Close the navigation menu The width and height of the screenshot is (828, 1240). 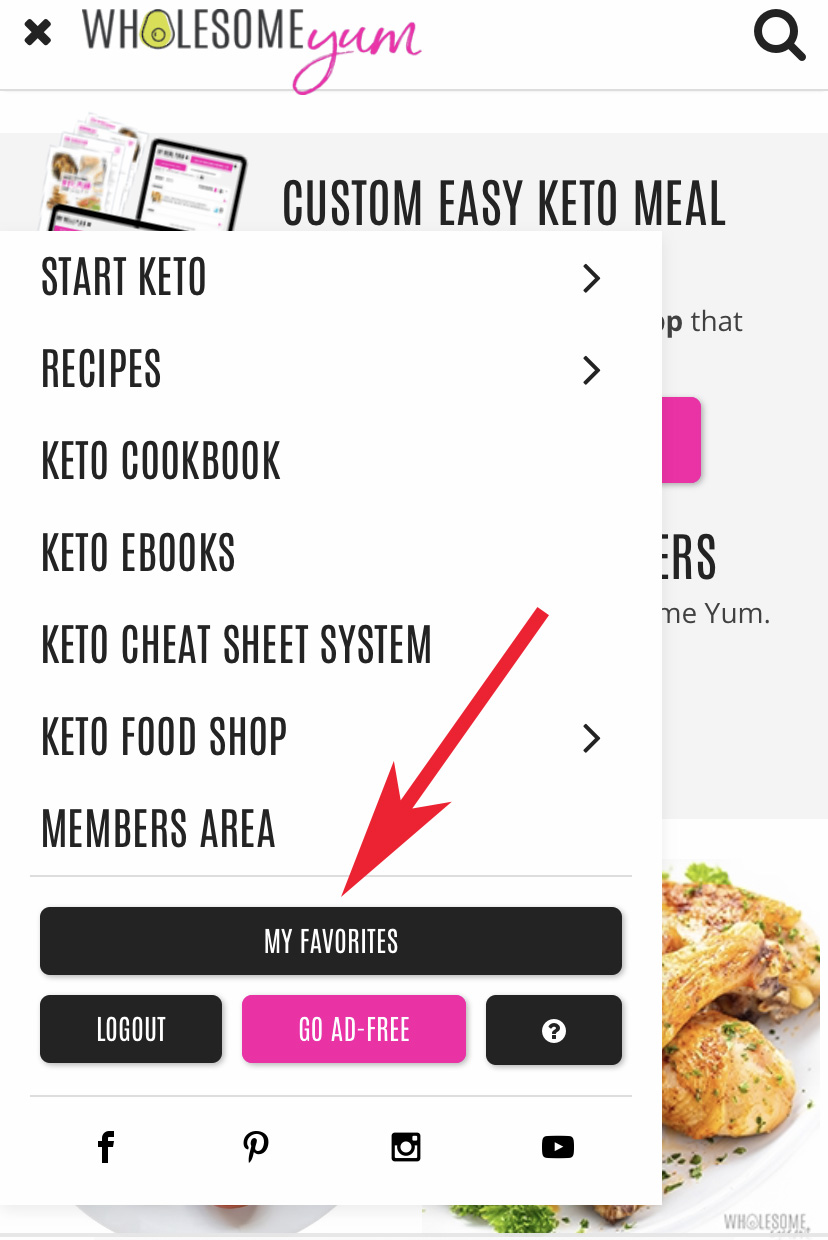pos(38,33)
